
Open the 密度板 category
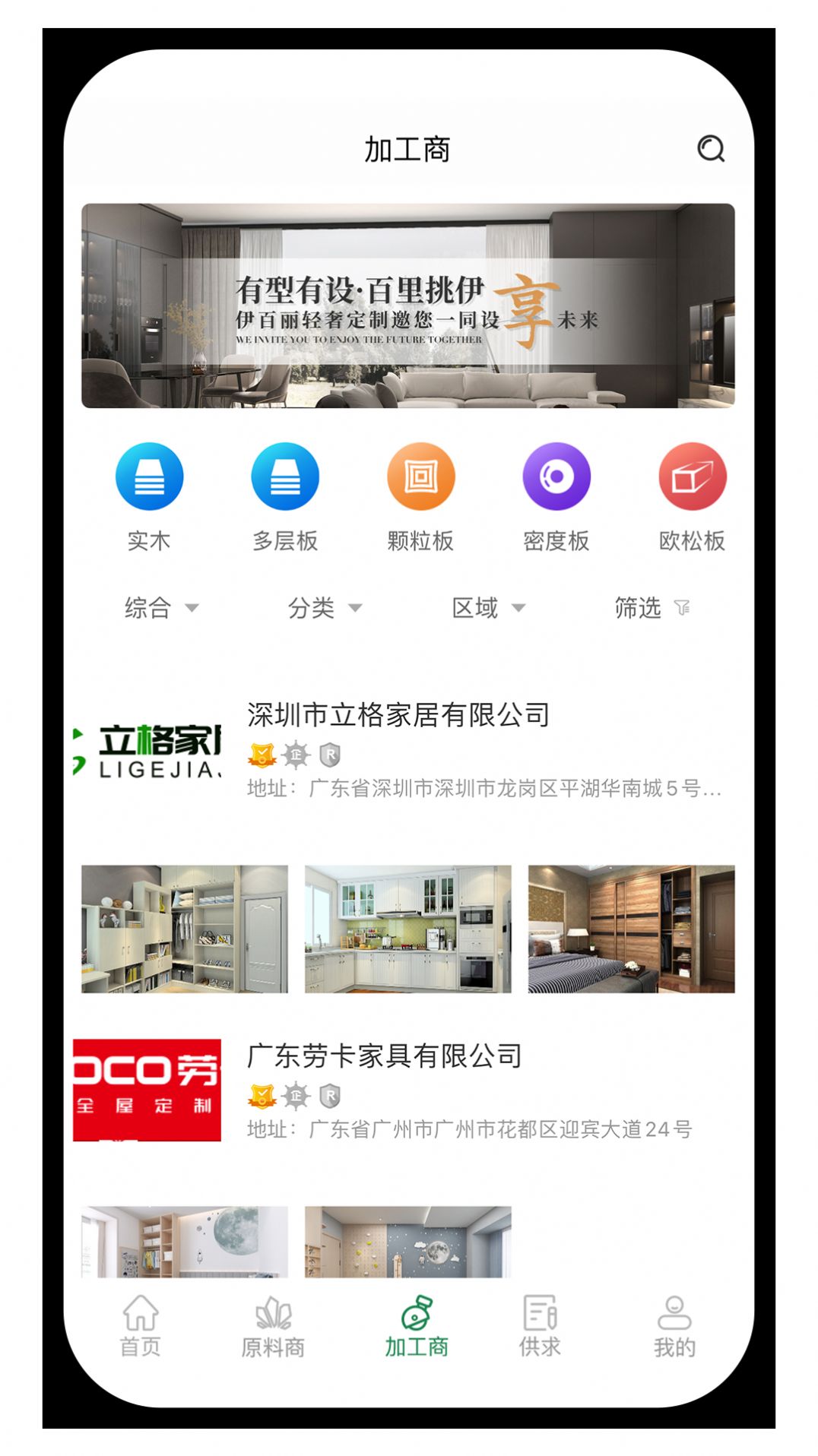tap(556, 477)
